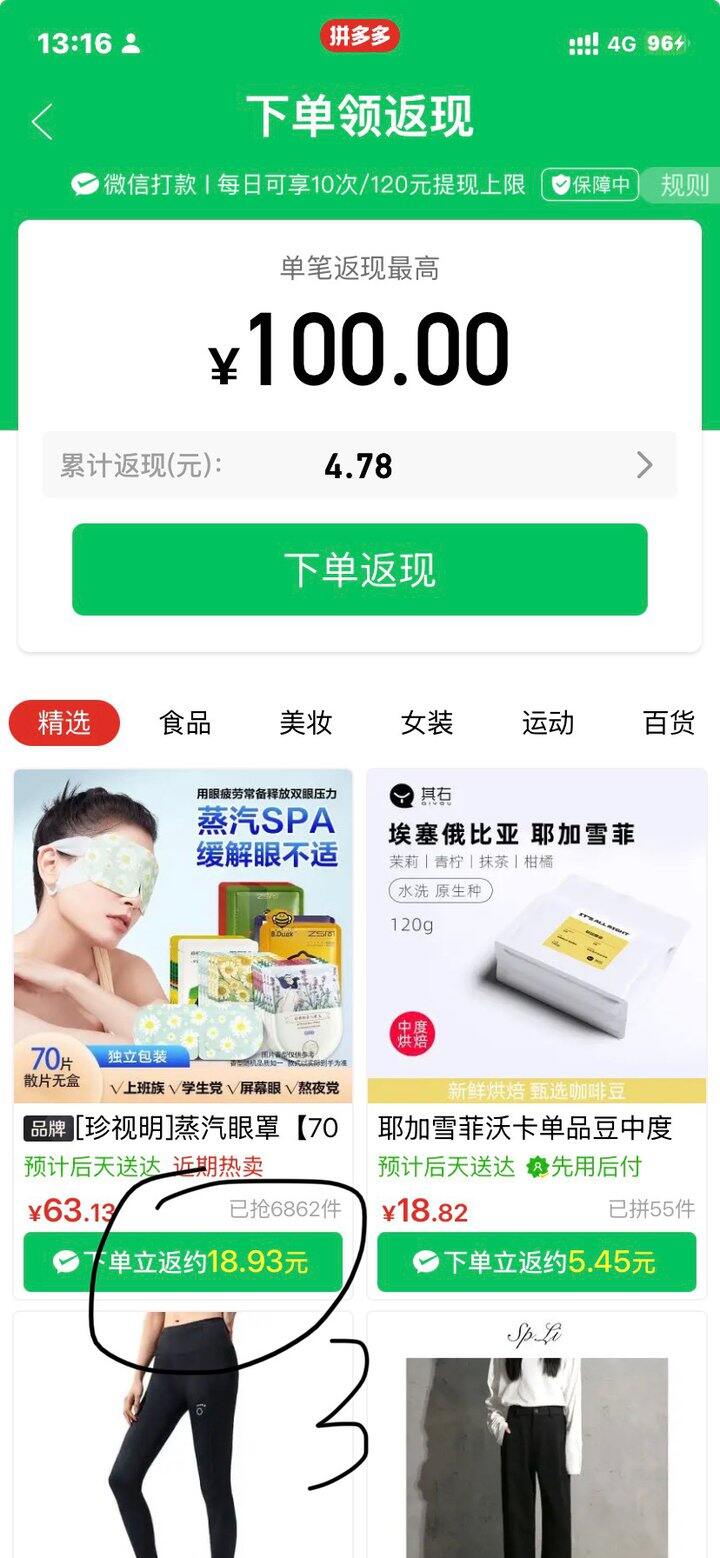
Task: Open the 珍视明 steam eye mask product
Action: (183, 935)
